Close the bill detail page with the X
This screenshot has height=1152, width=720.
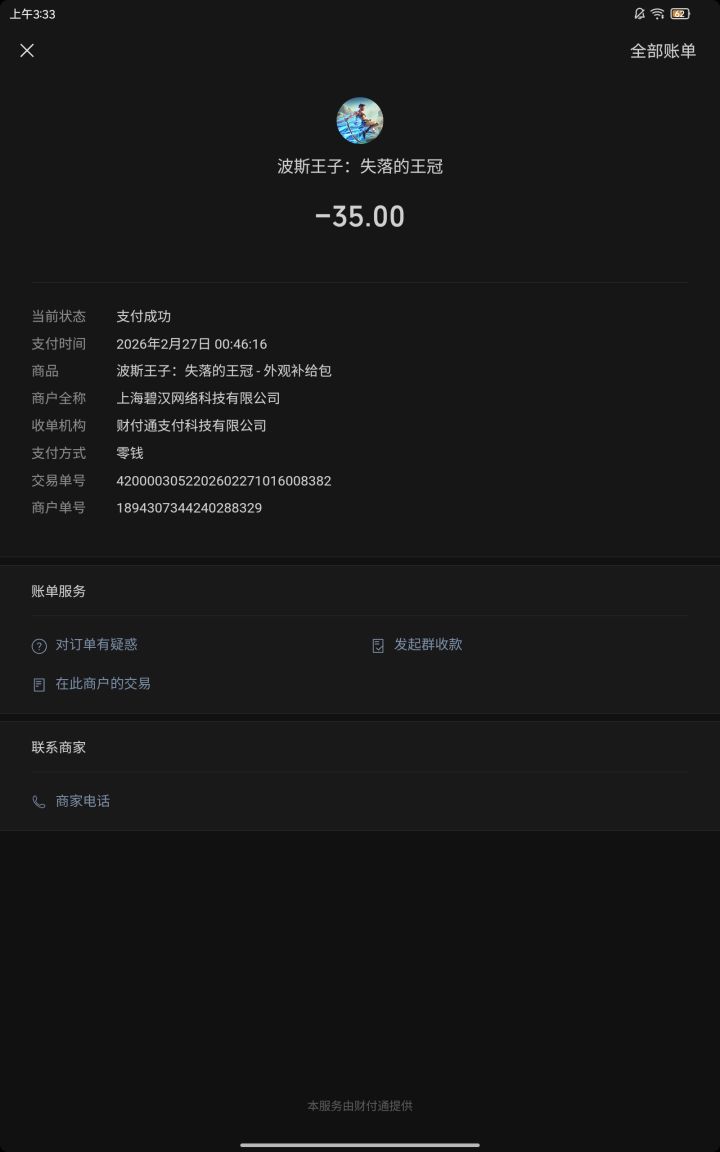click(27, 50)
